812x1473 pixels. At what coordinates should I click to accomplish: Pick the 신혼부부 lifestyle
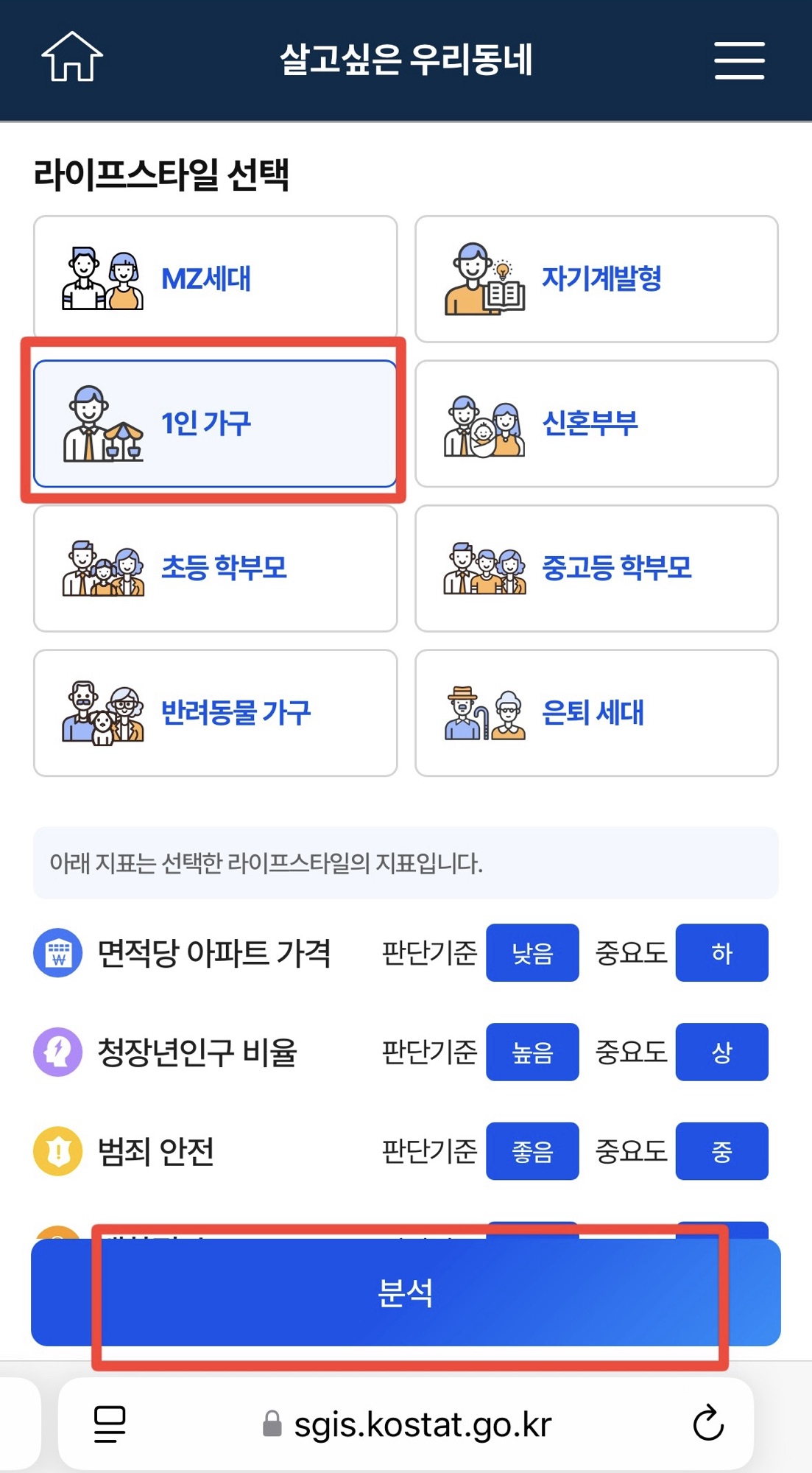pos(596,423)
